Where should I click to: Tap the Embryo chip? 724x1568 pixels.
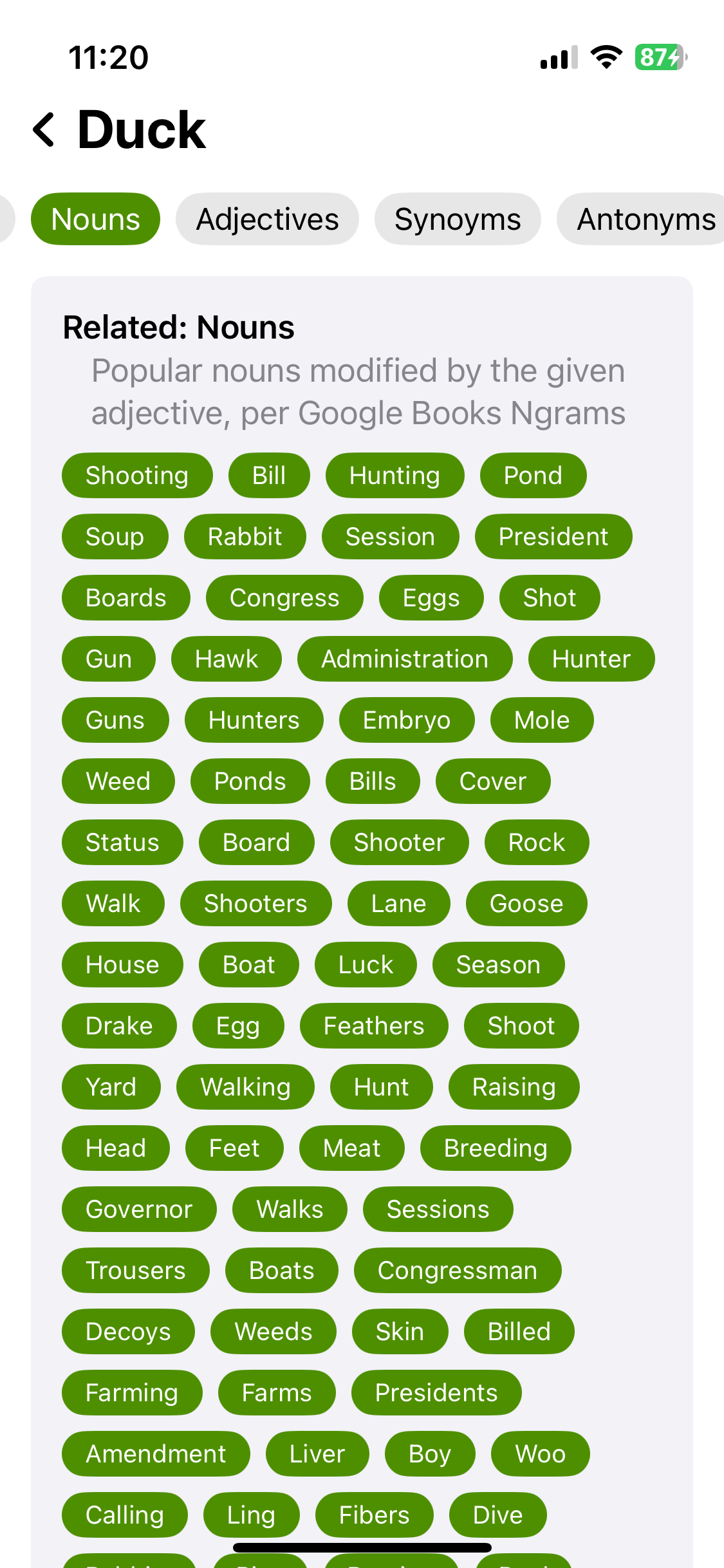click(406, 720)
